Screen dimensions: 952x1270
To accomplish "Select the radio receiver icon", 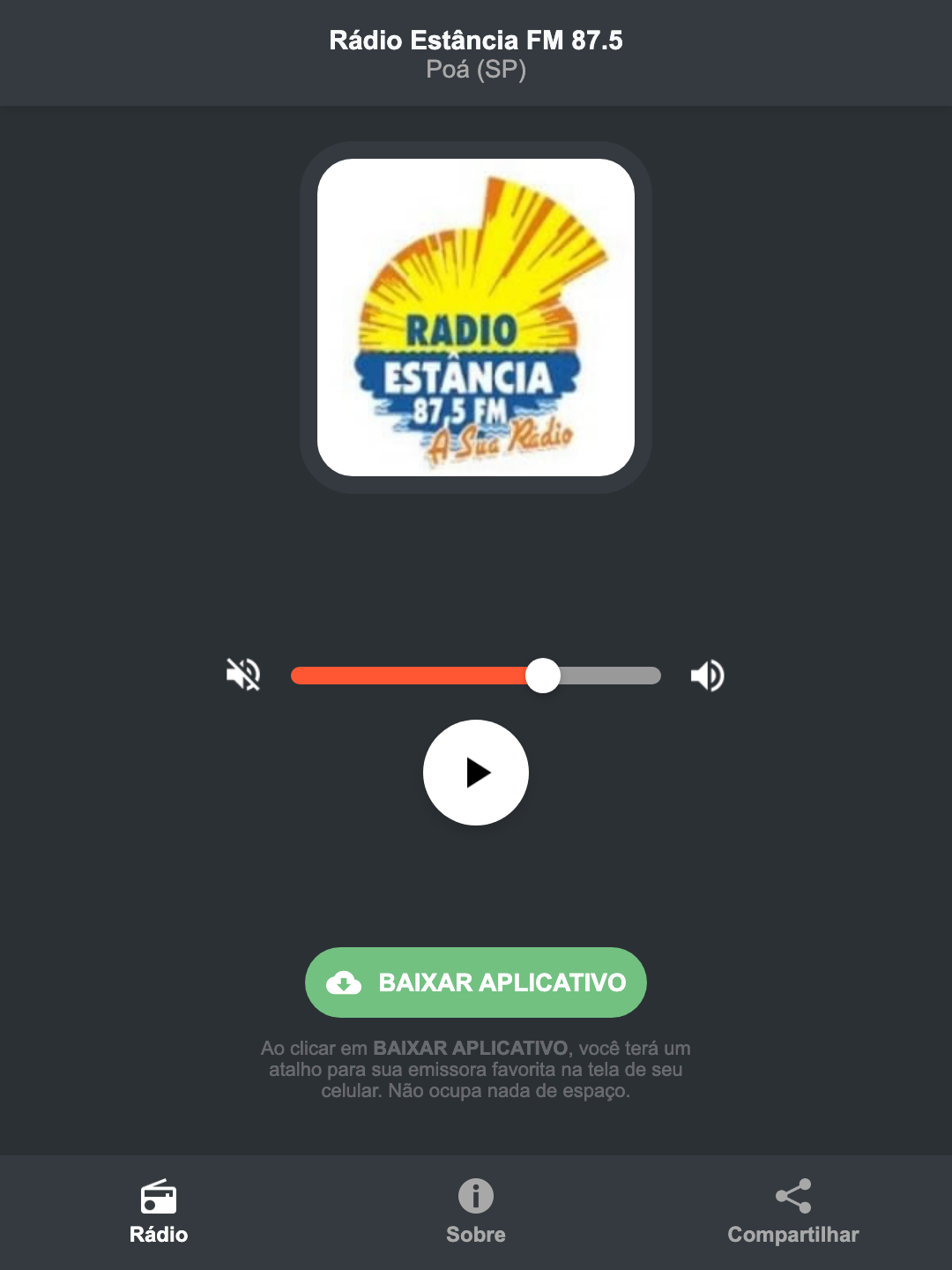I will point(160,1199).
